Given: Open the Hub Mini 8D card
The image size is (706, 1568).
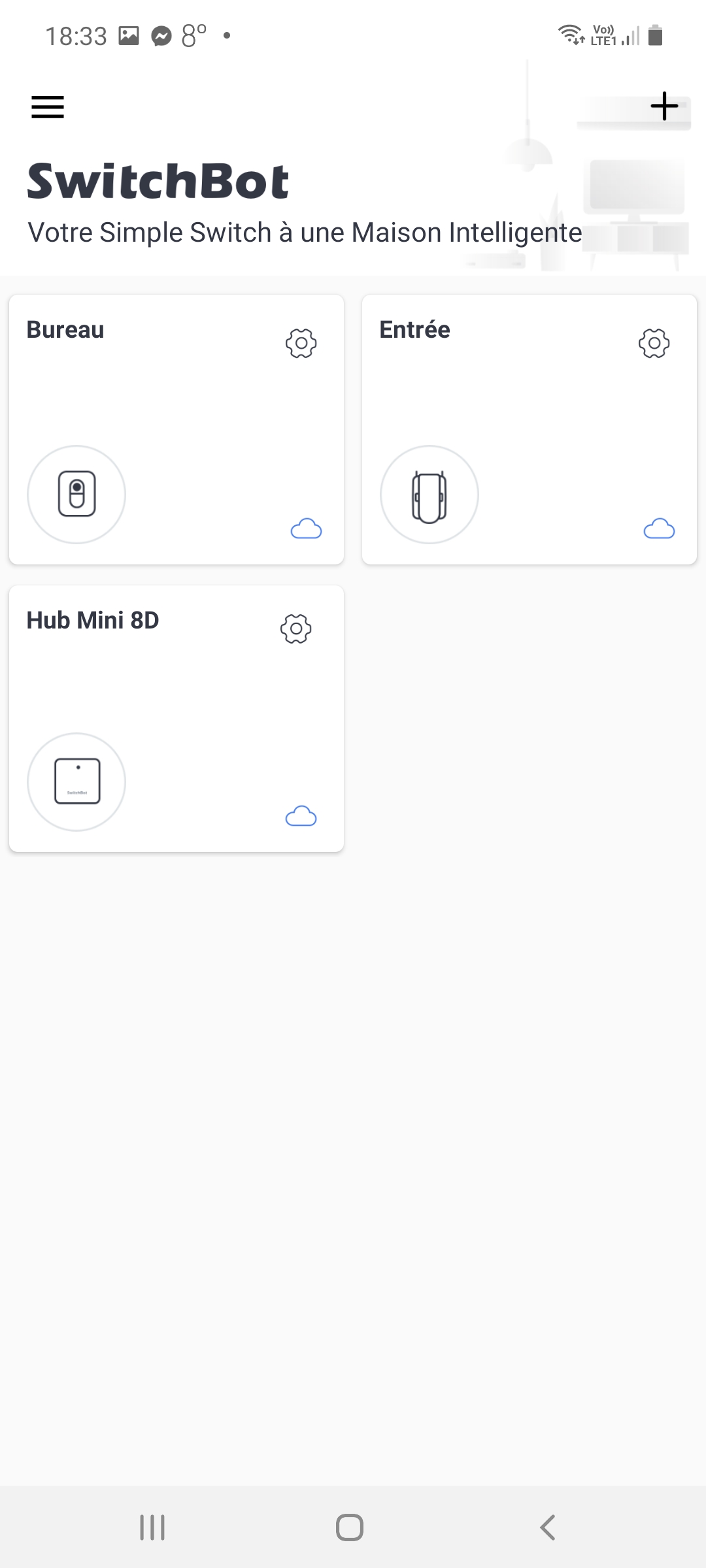Looking at the screenshot, I should [x=176, y=719].
